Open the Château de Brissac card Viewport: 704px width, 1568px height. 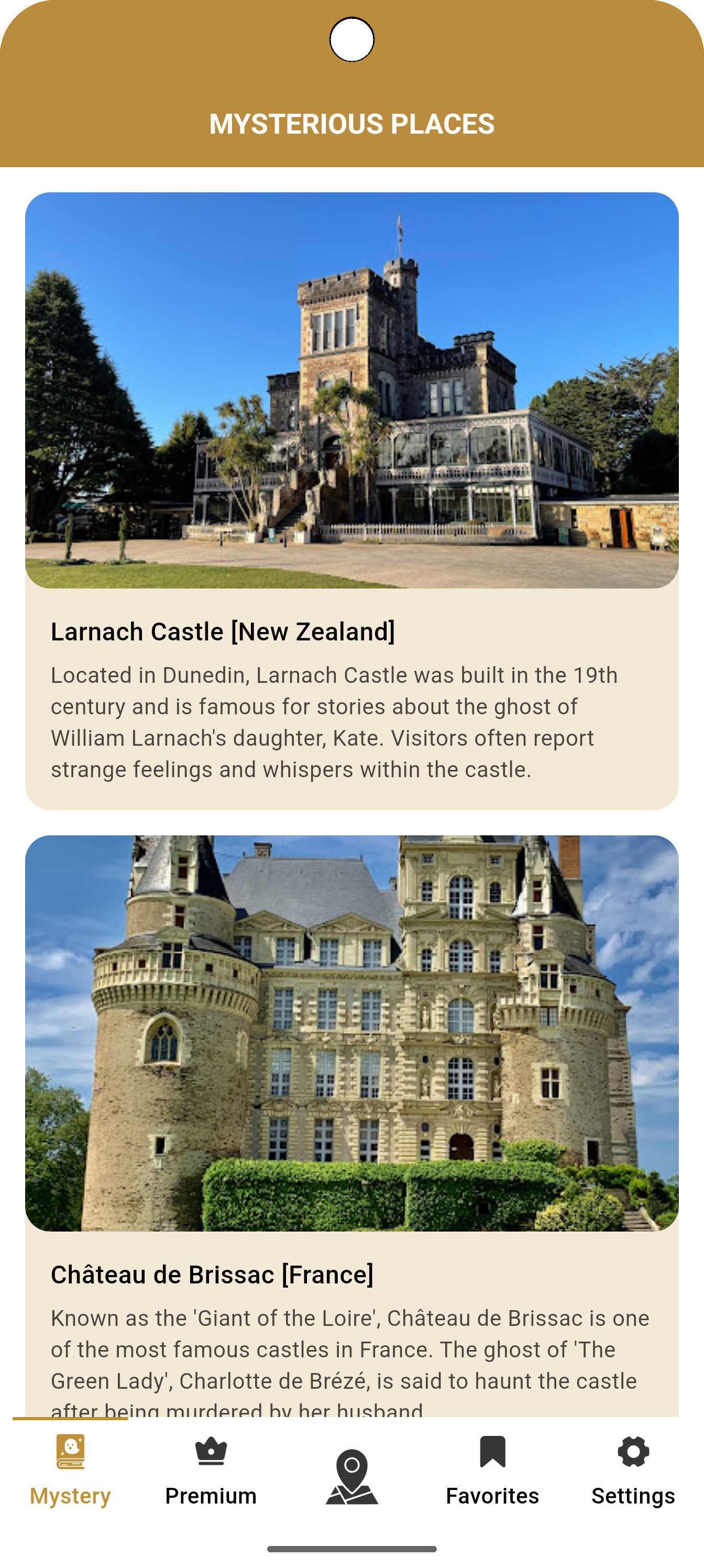pyautogui.click(x=351, y=1096)
